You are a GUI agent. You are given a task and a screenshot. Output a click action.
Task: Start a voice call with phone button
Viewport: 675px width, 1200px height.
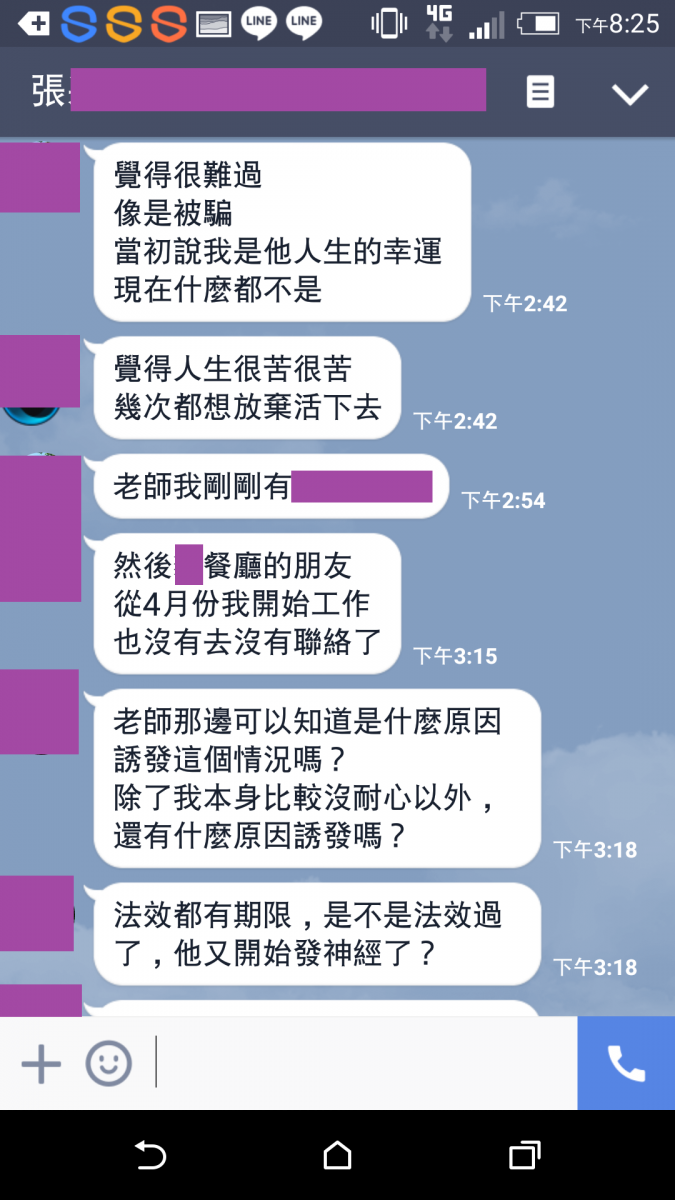tap(626, 1064)
